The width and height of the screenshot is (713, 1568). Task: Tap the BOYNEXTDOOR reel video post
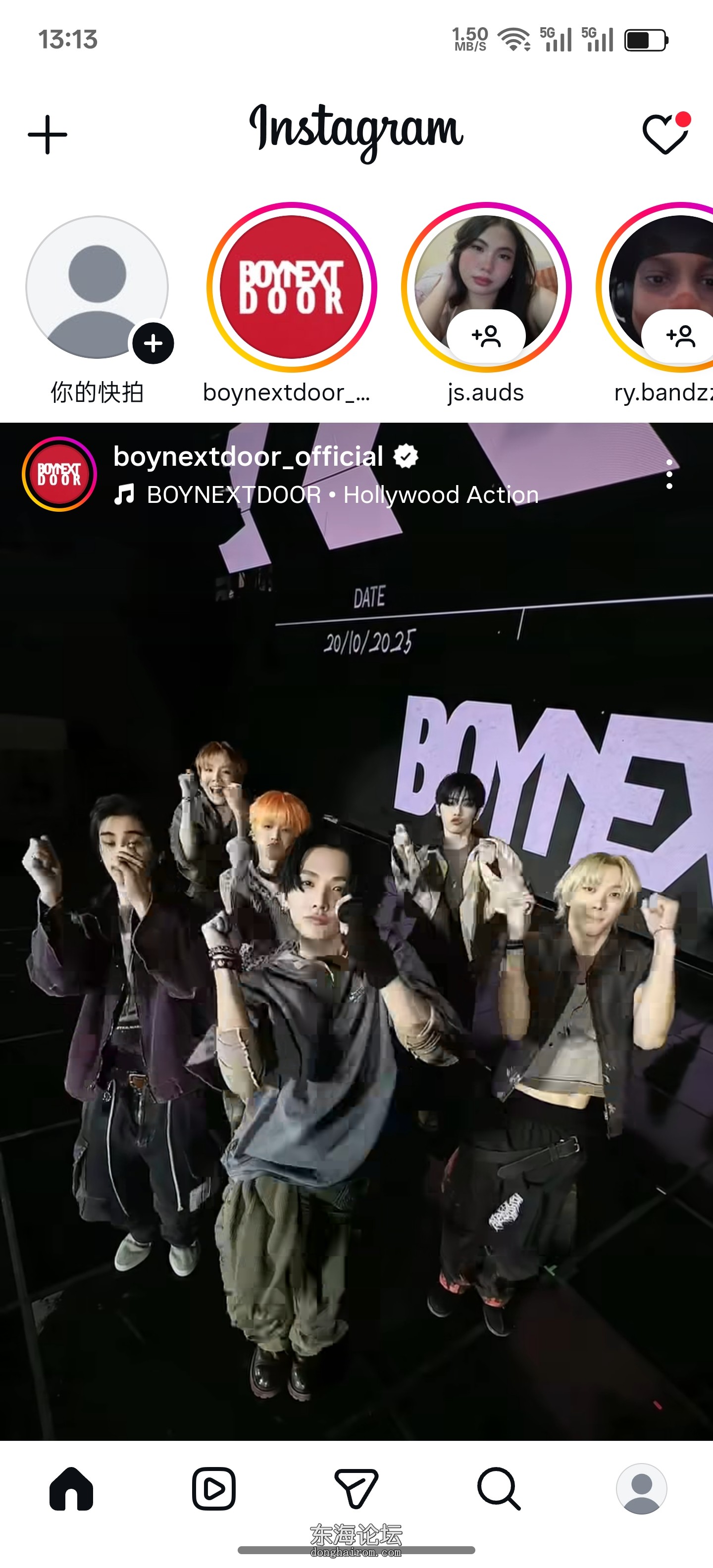tap(356, 974)
